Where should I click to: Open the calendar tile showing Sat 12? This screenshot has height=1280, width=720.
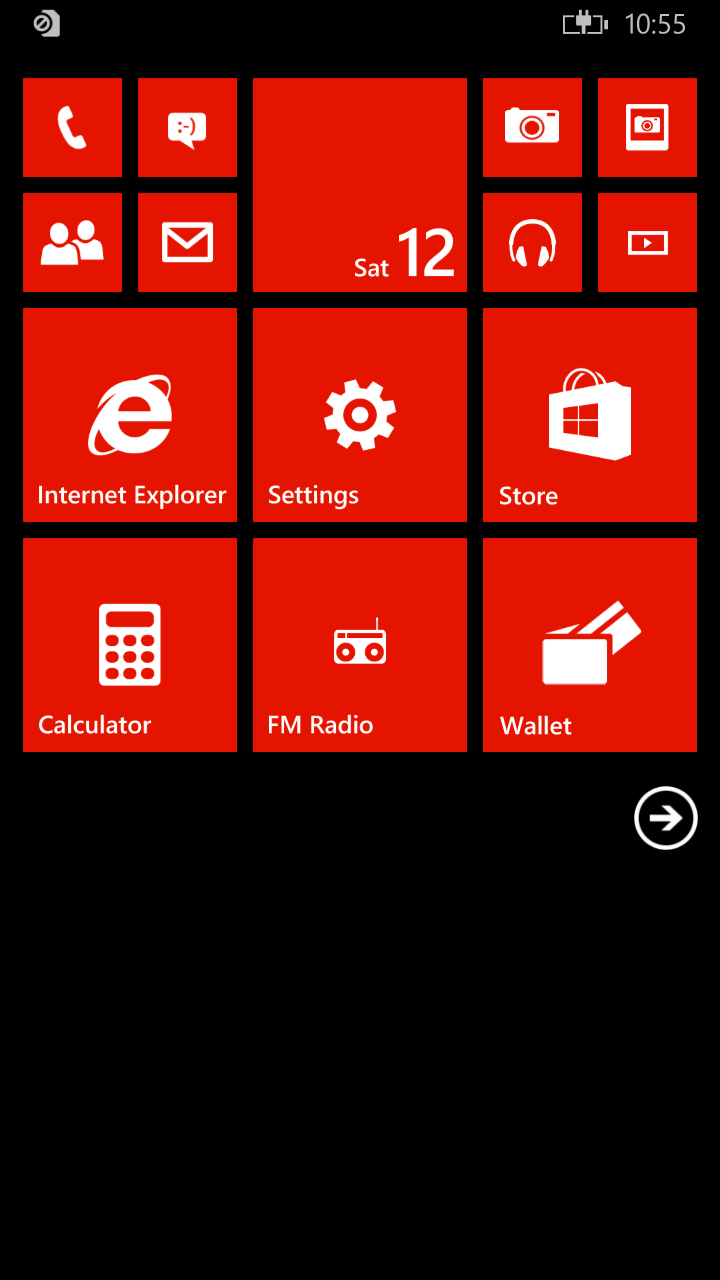(x=360, y=185)
